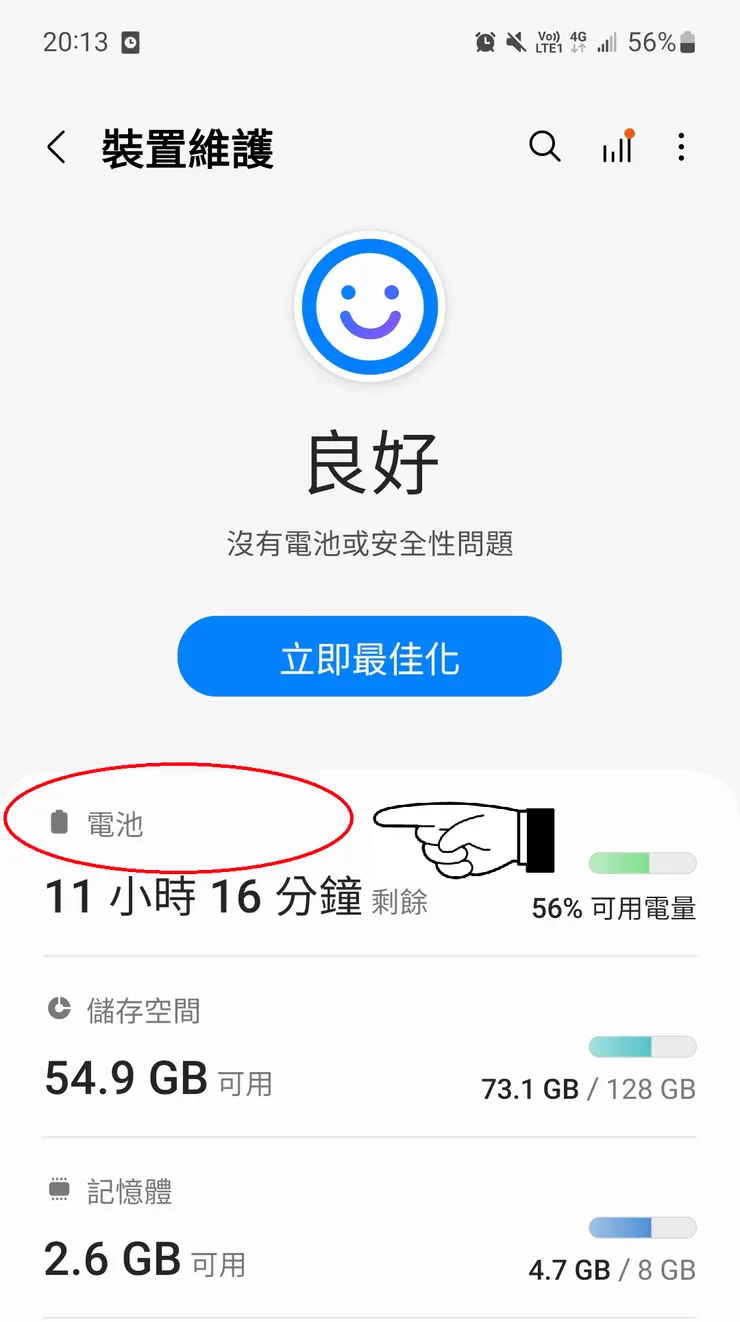
Task: Open the statistics chart icon in top bar
Action: [x=617, y=147]
